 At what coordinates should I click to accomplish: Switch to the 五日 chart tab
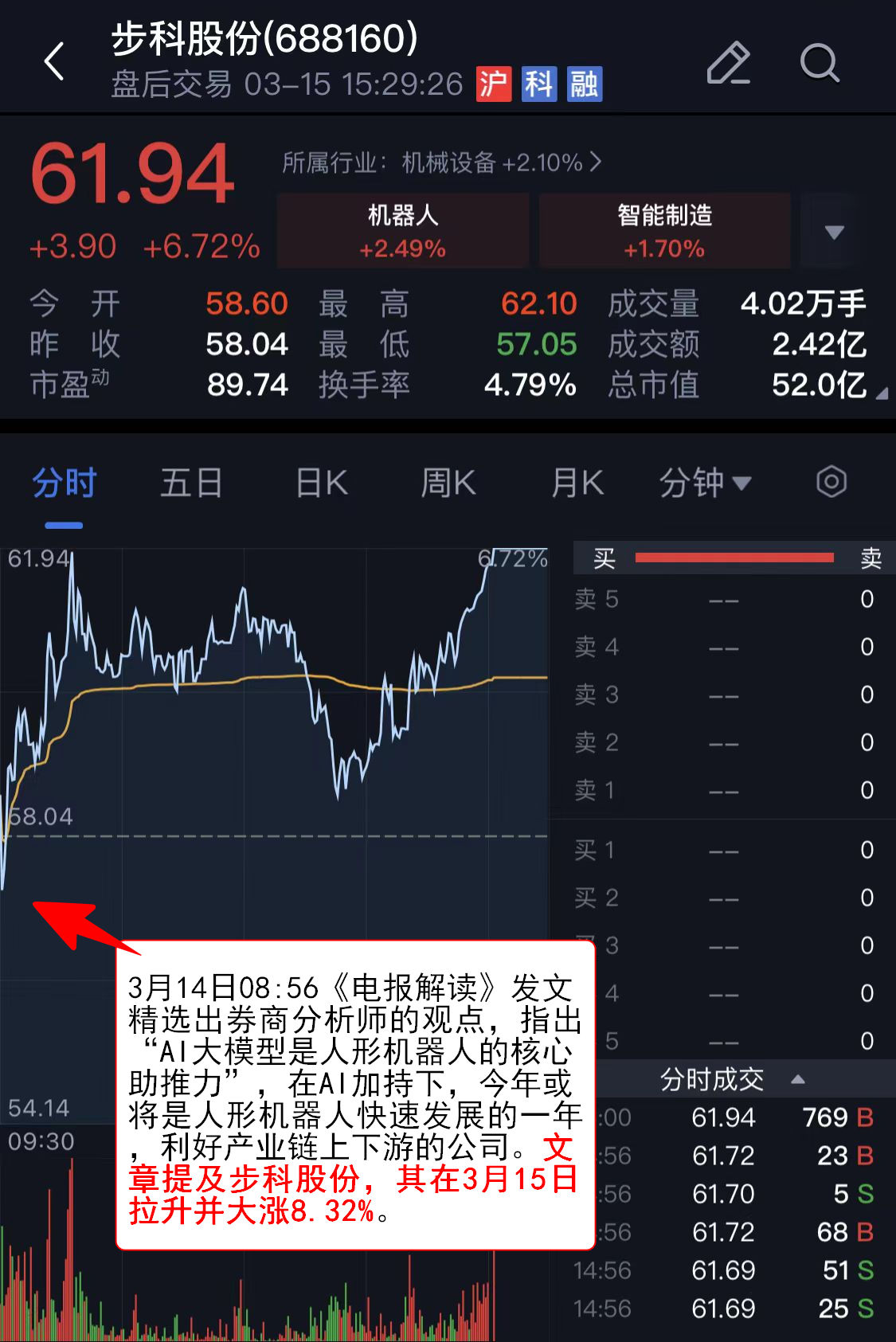(x=191, y=483)
